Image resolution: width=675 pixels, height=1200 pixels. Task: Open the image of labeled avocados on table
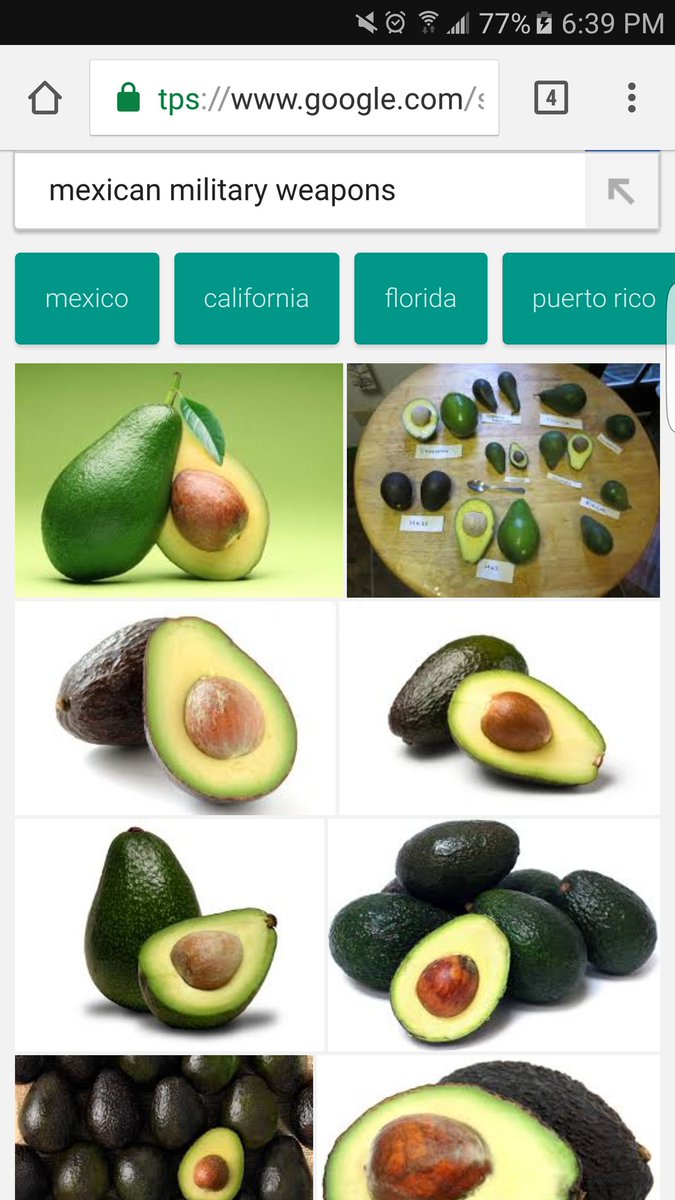[503, 480]
